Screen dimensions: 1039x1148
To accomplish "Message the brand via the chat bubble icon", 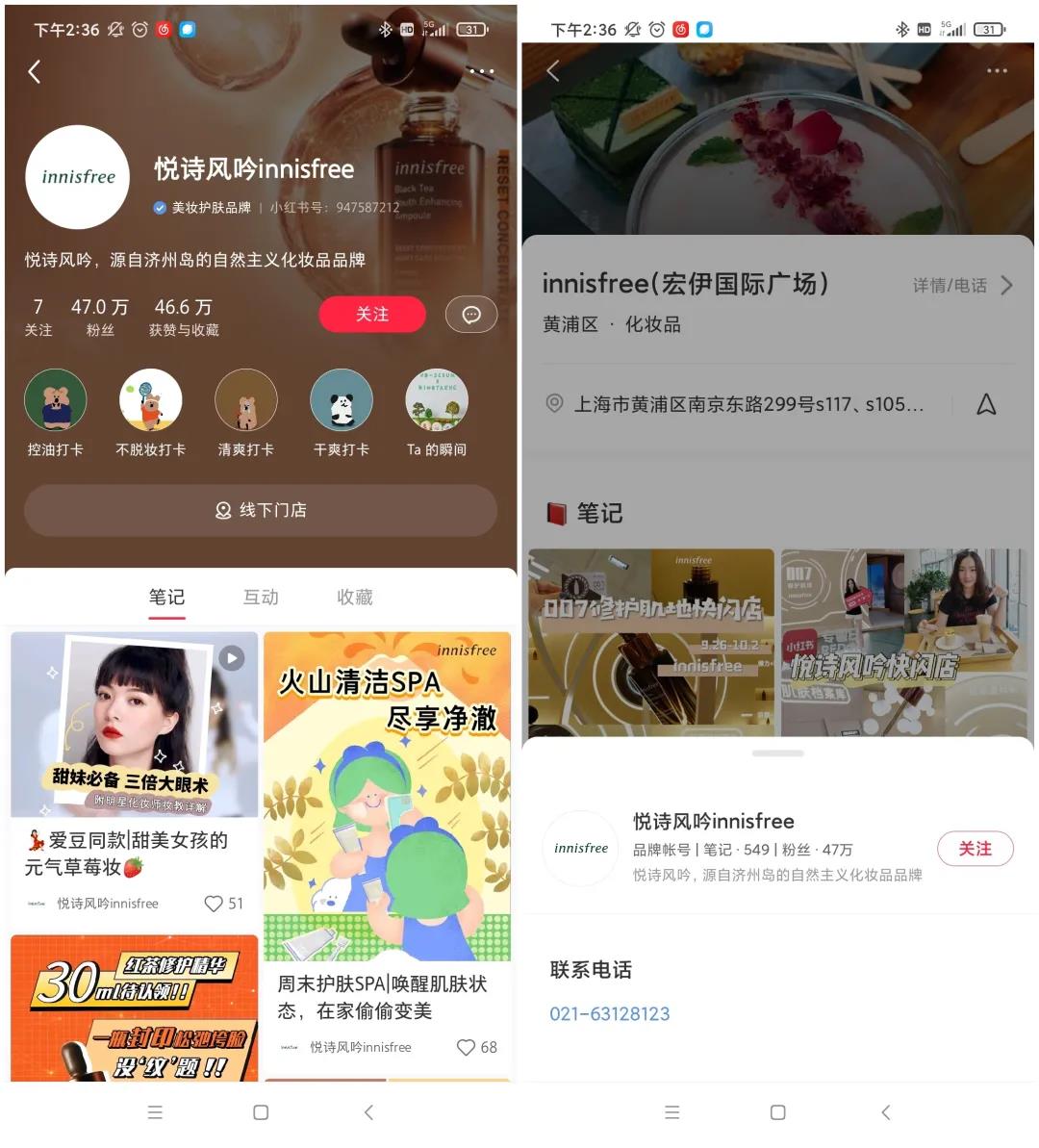I will (x=471, y=315).
